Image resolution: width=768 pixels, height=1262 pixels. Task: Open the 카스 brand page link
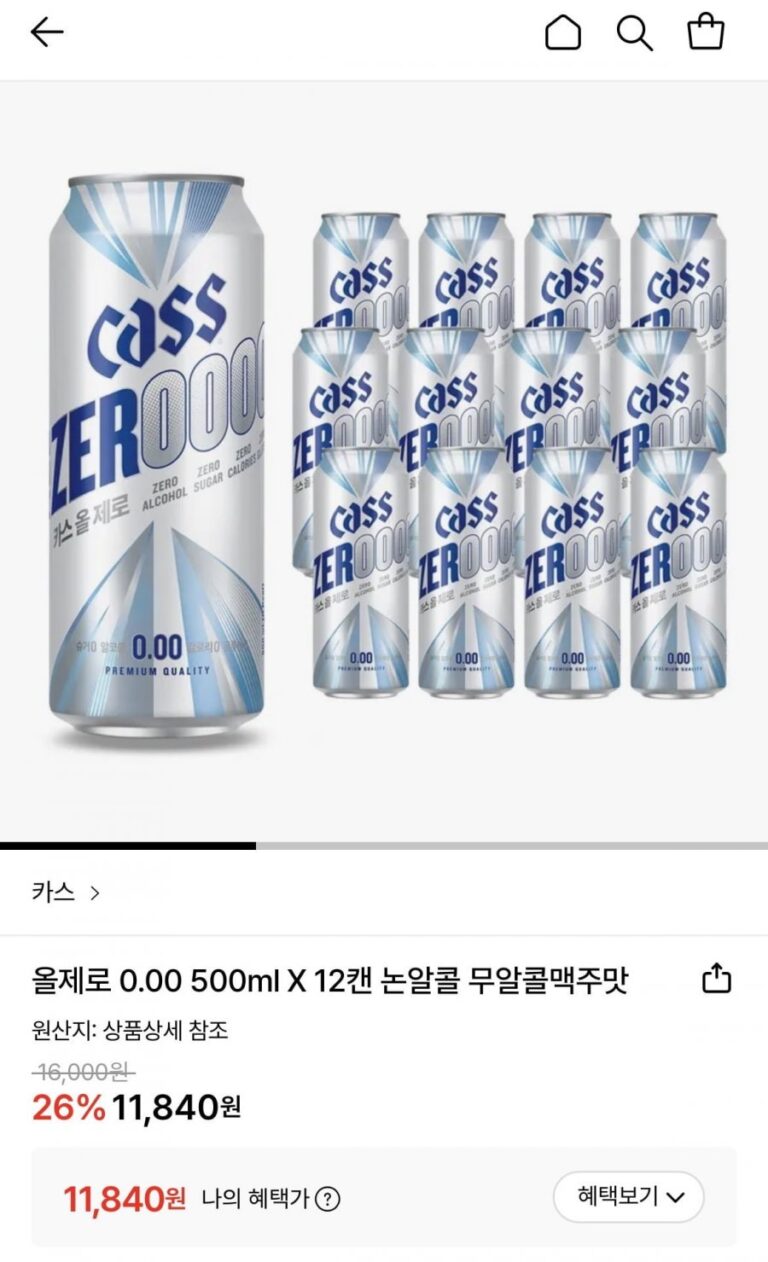click(66, 892)
